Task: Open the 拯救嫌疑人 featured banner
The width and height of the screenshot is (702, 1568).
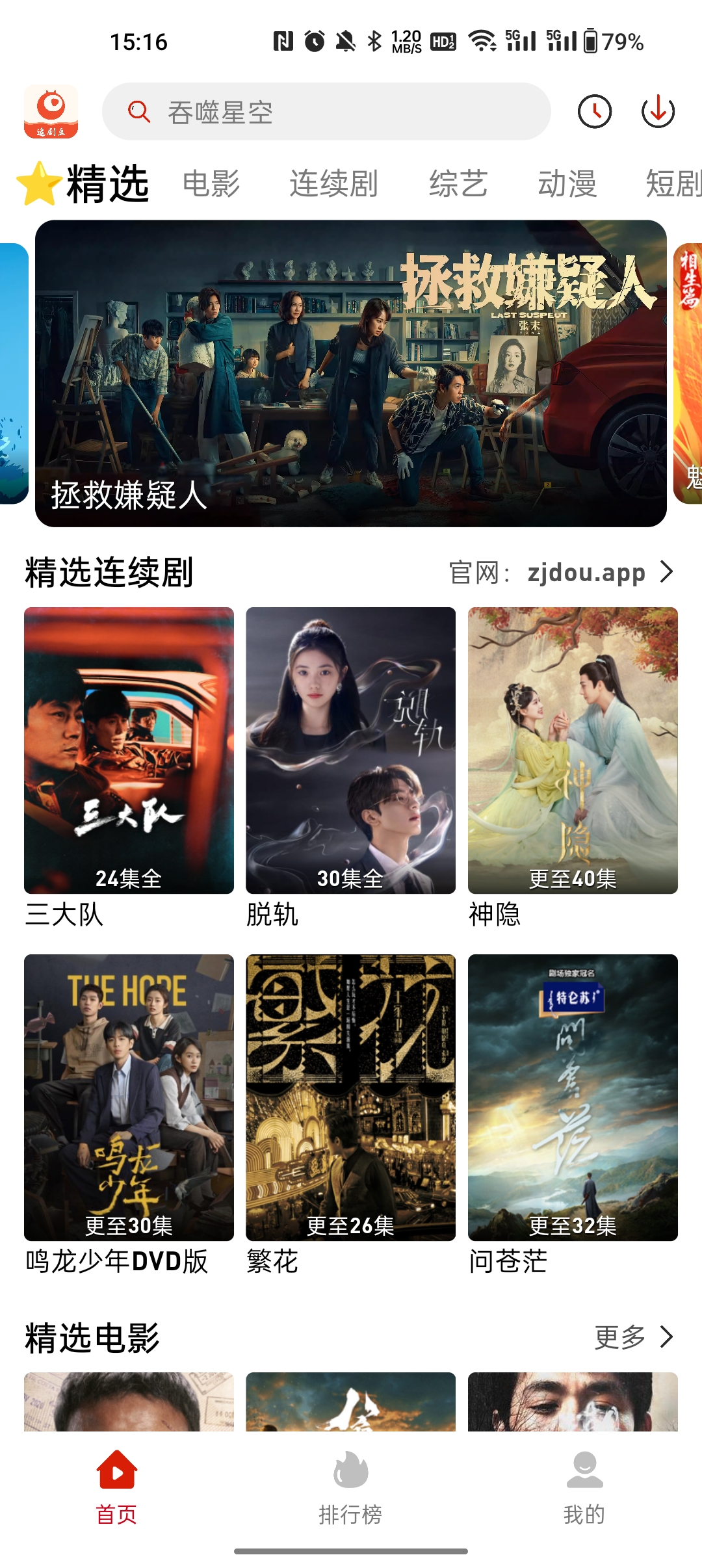Action: coord(351,373)
